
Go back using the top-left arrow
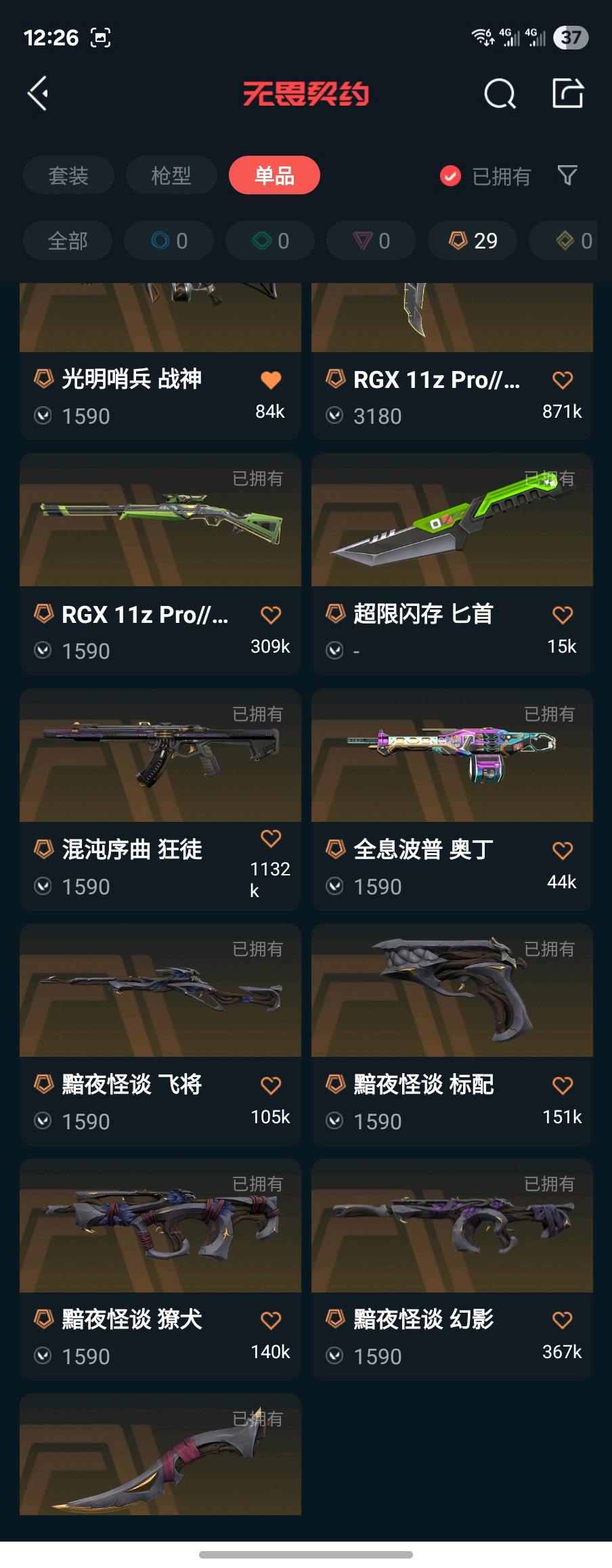[38, 93]
